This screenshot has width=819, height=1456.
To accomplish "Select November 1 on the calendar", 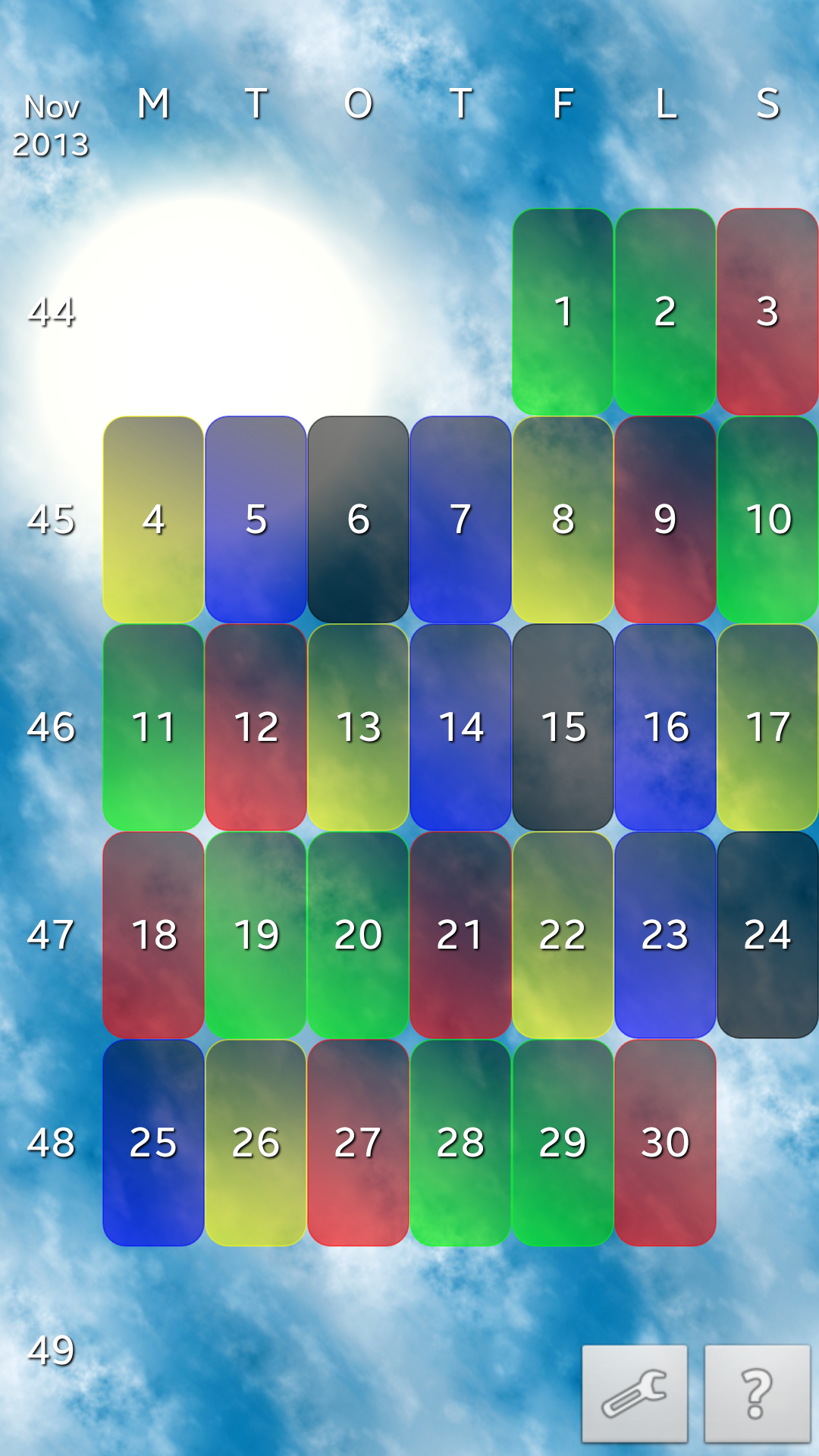I will coord(563,312).
